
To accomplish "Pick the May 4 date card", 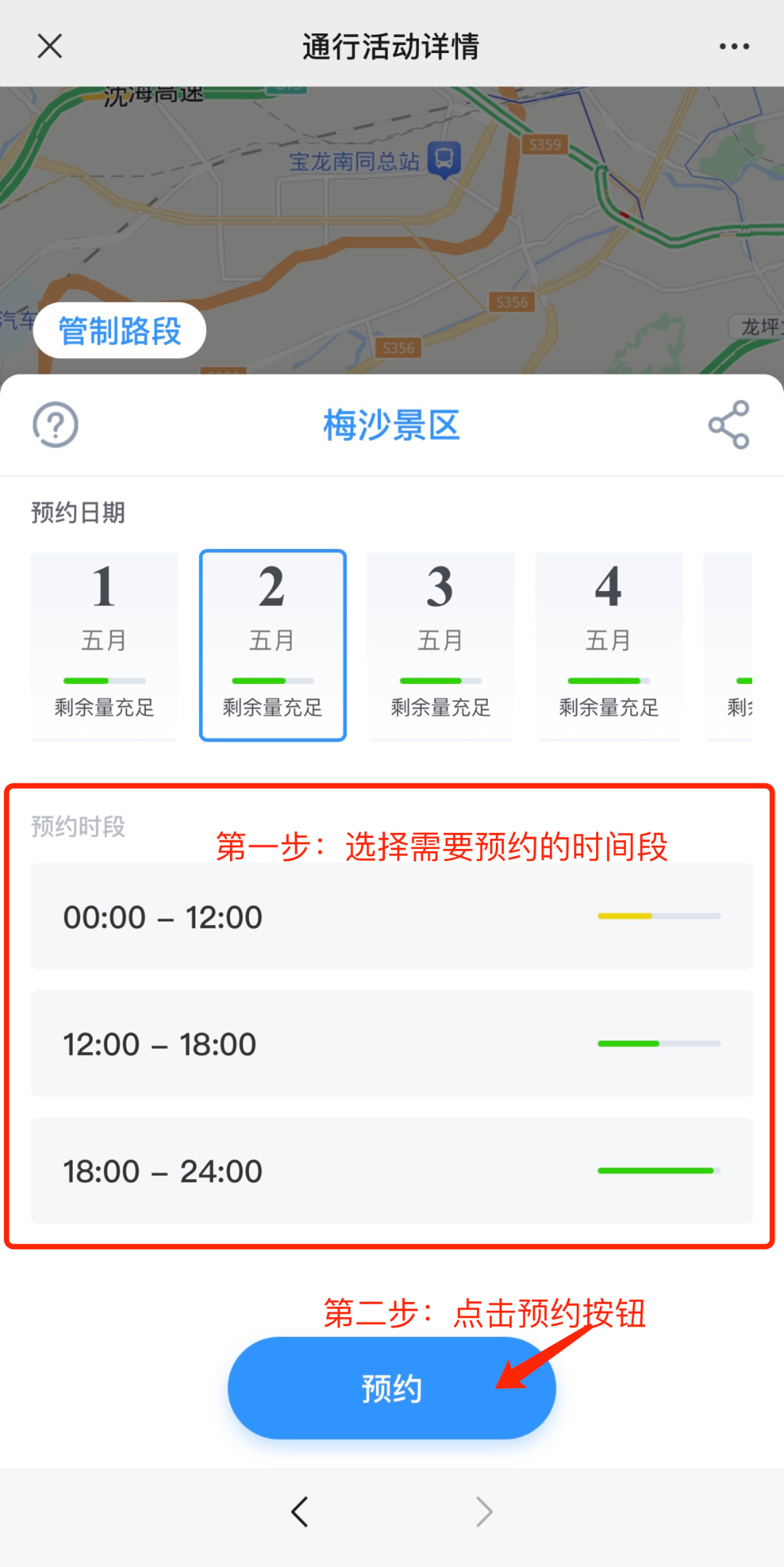I will tap(608, 645).
